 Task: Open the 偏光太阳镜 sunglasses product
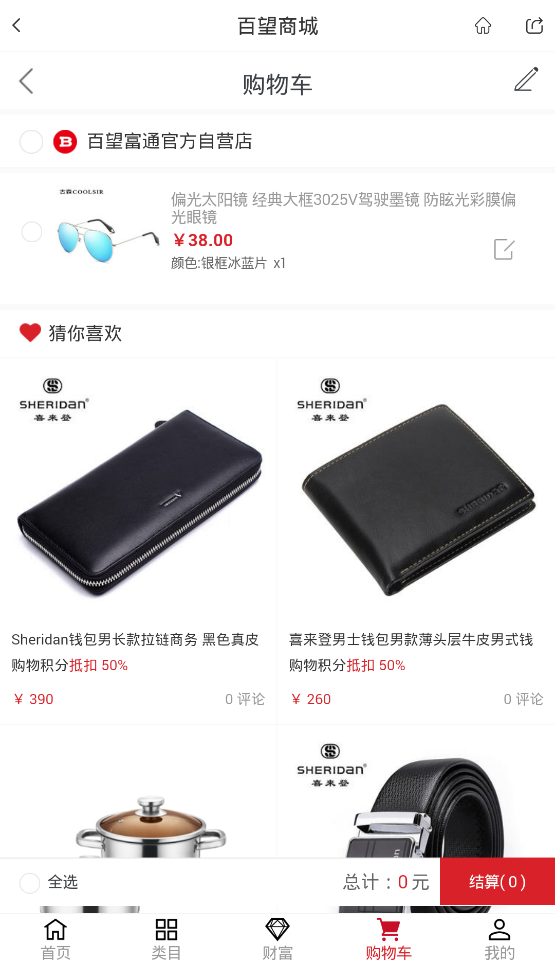pos(343,208)
